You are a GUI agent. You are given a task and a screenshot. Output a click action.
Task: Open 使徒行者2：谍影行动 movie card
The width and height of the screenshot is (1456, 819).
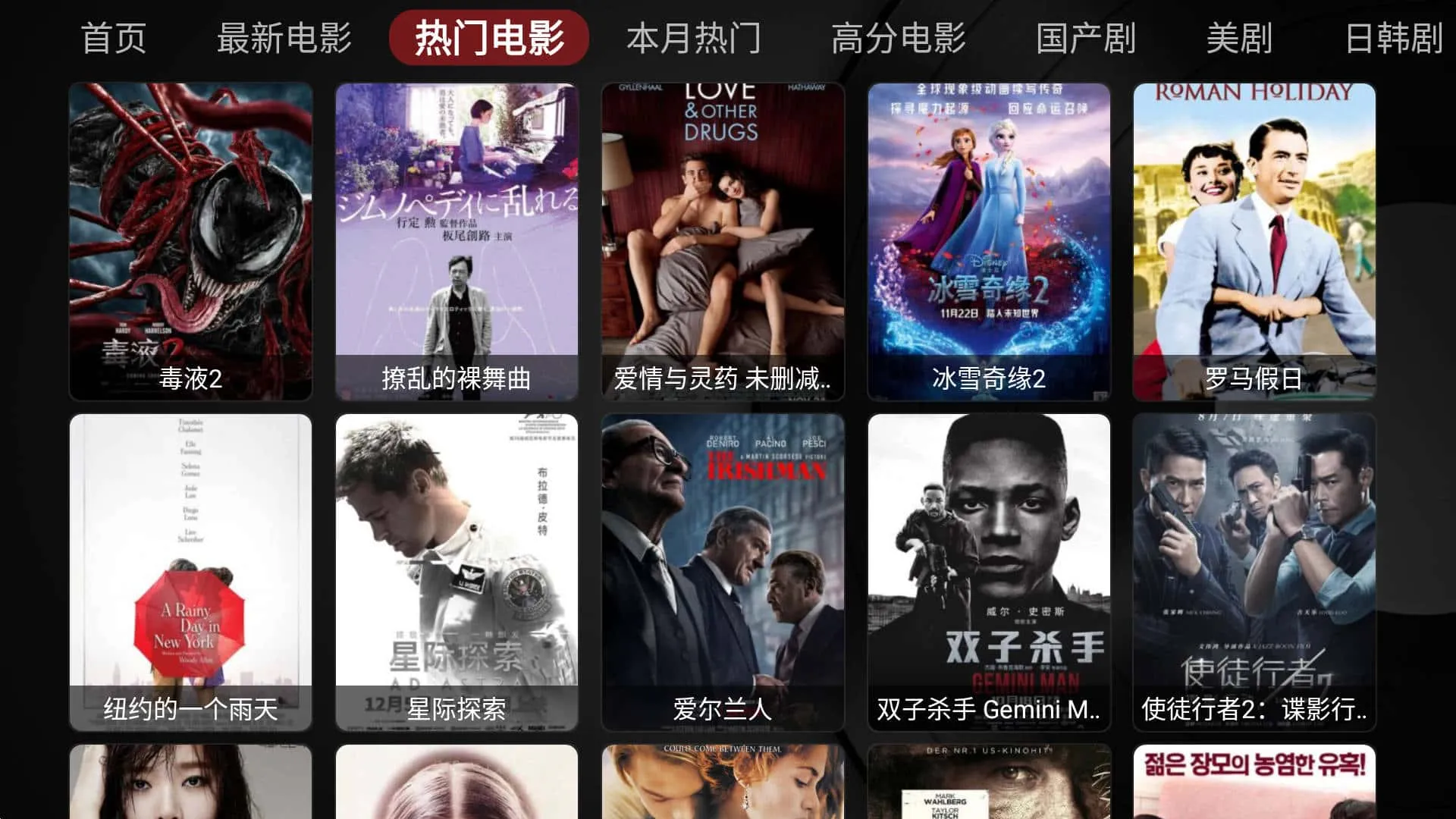pyautogui.click(x=1254, y=572)
